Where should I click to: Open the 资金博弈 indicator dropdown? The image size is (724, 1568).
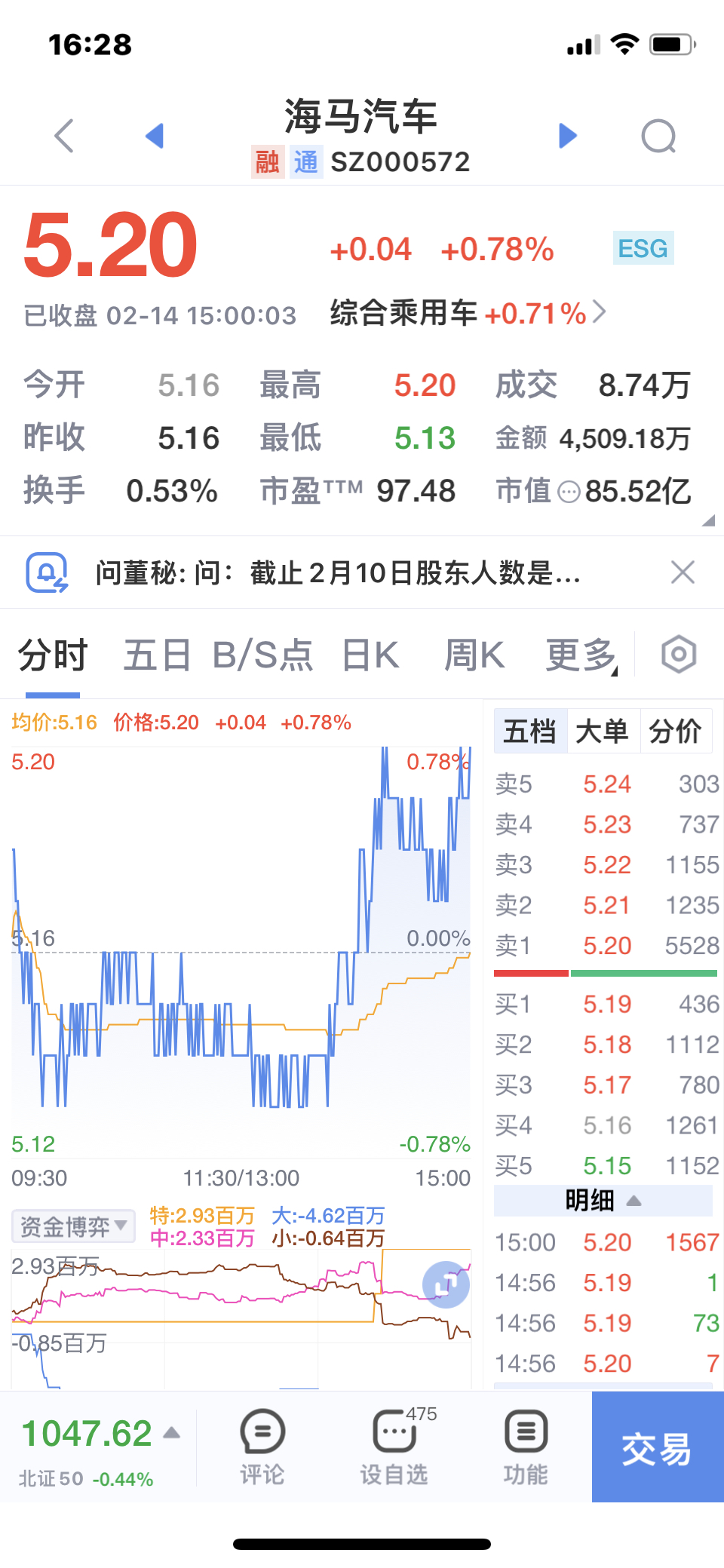click(x=73, y=1226)
